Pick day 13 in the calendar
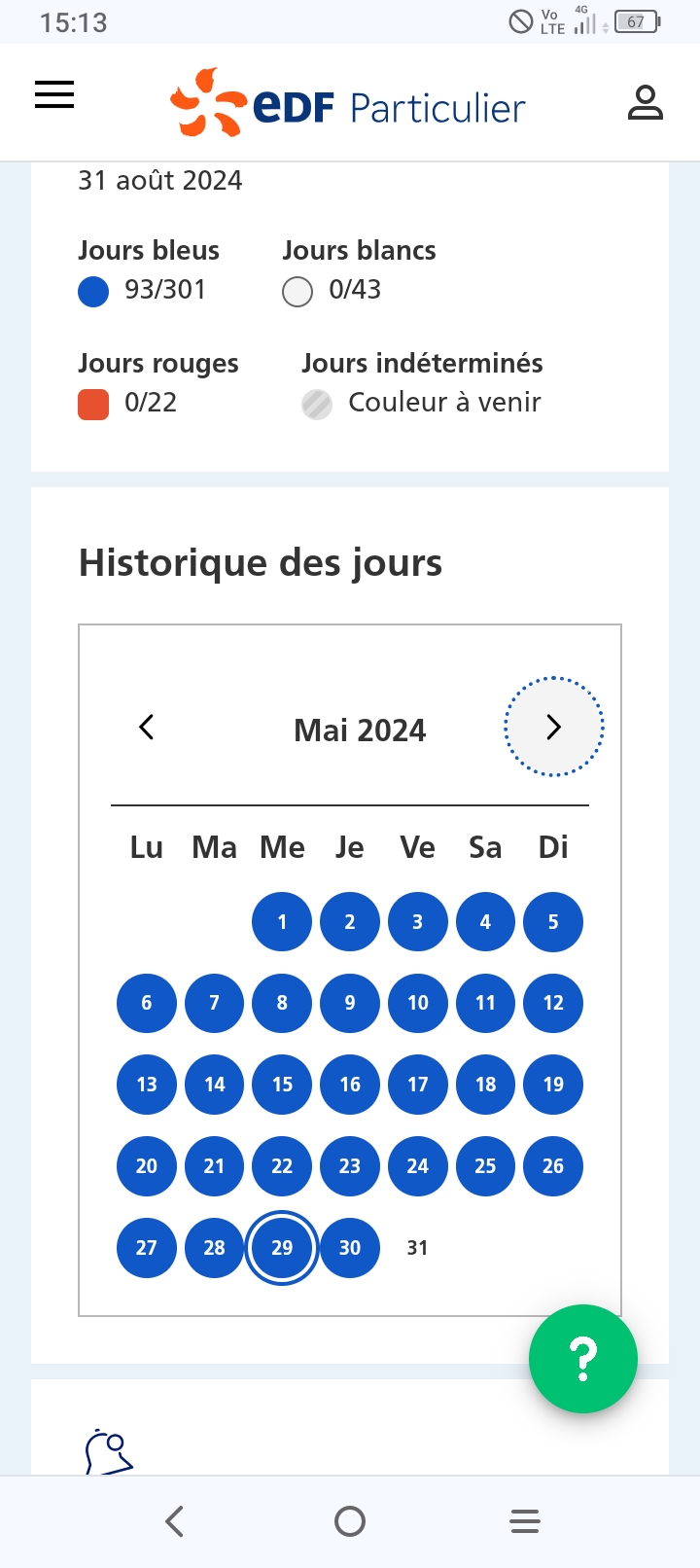This screenshot has width=700, height=1568. (147, 1085)
